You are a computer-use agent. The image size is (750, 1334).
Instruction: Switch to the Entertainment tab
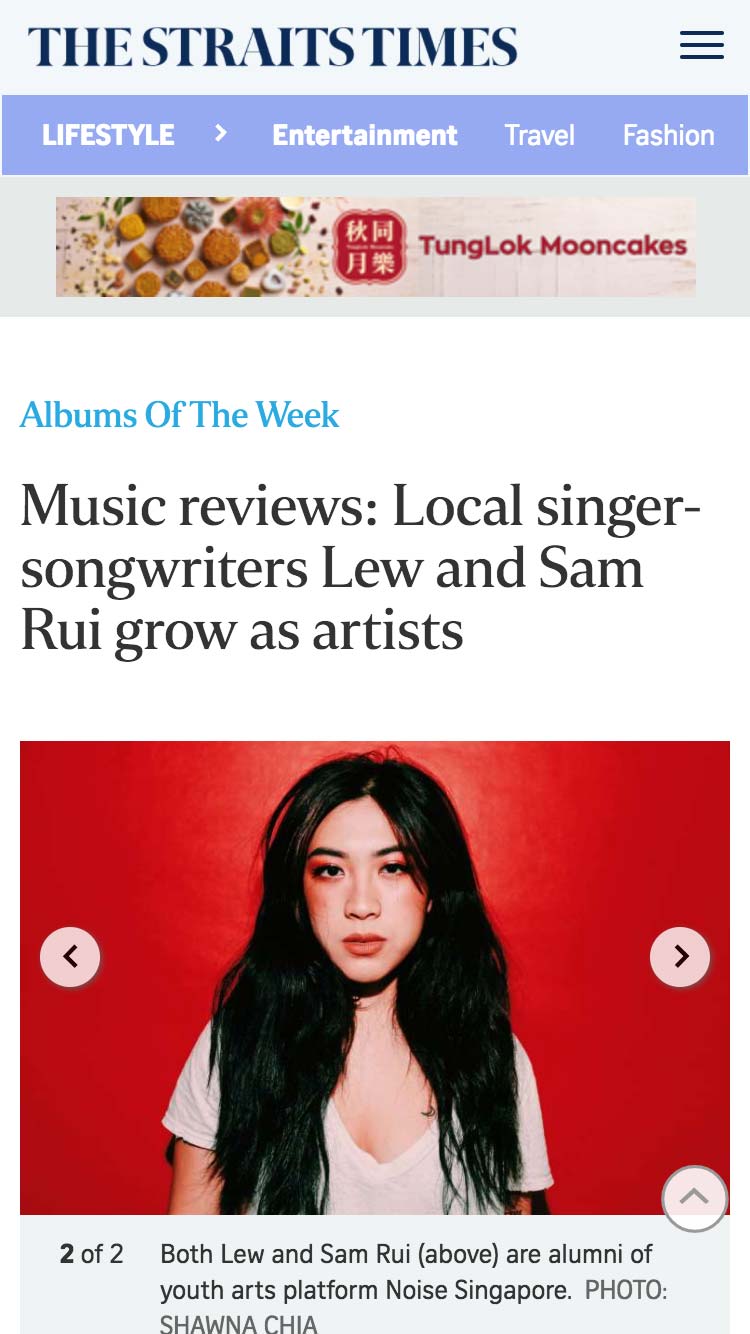[x=365, y=135]
